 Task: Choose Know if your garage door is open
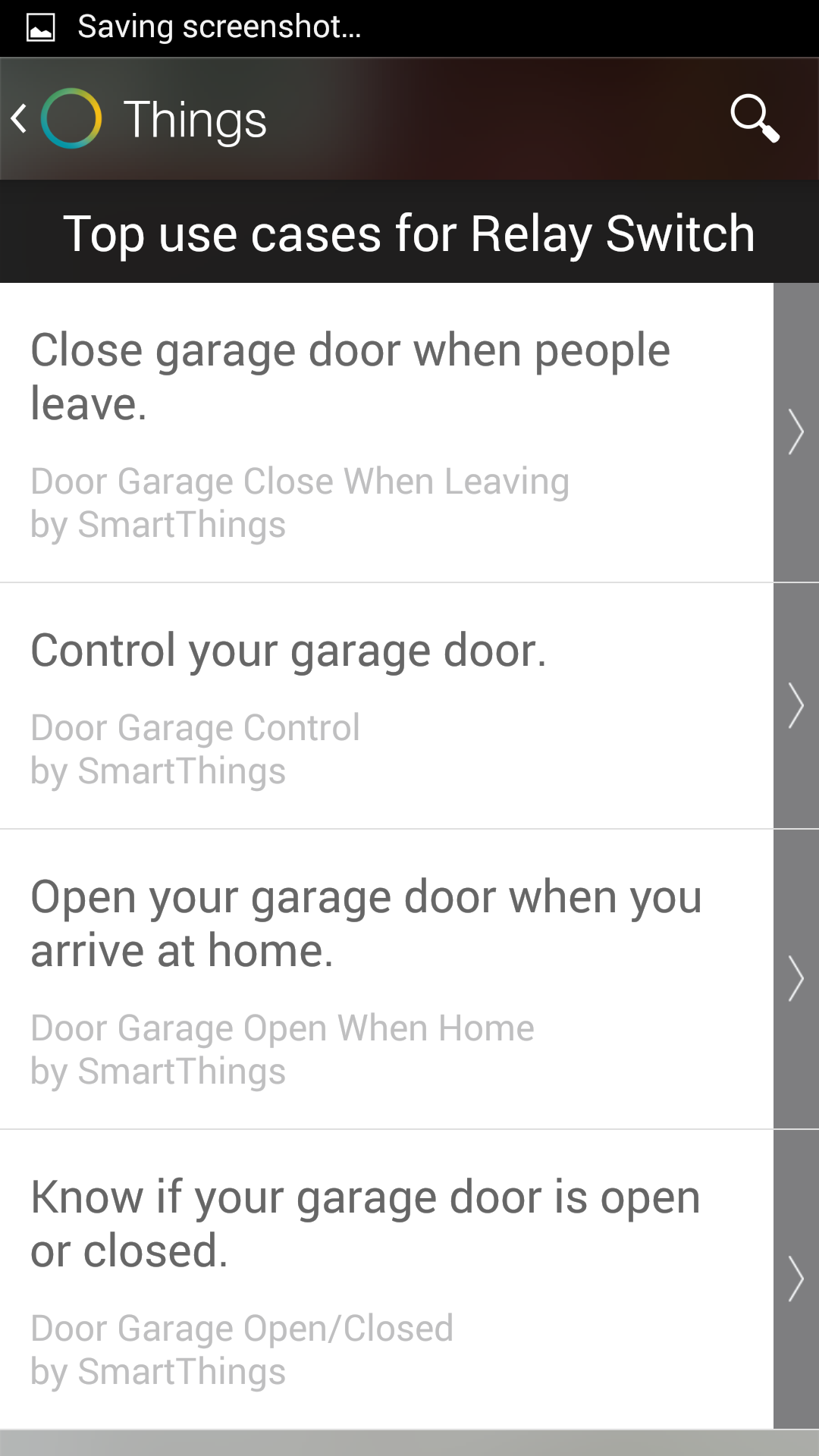point(387,1279)
